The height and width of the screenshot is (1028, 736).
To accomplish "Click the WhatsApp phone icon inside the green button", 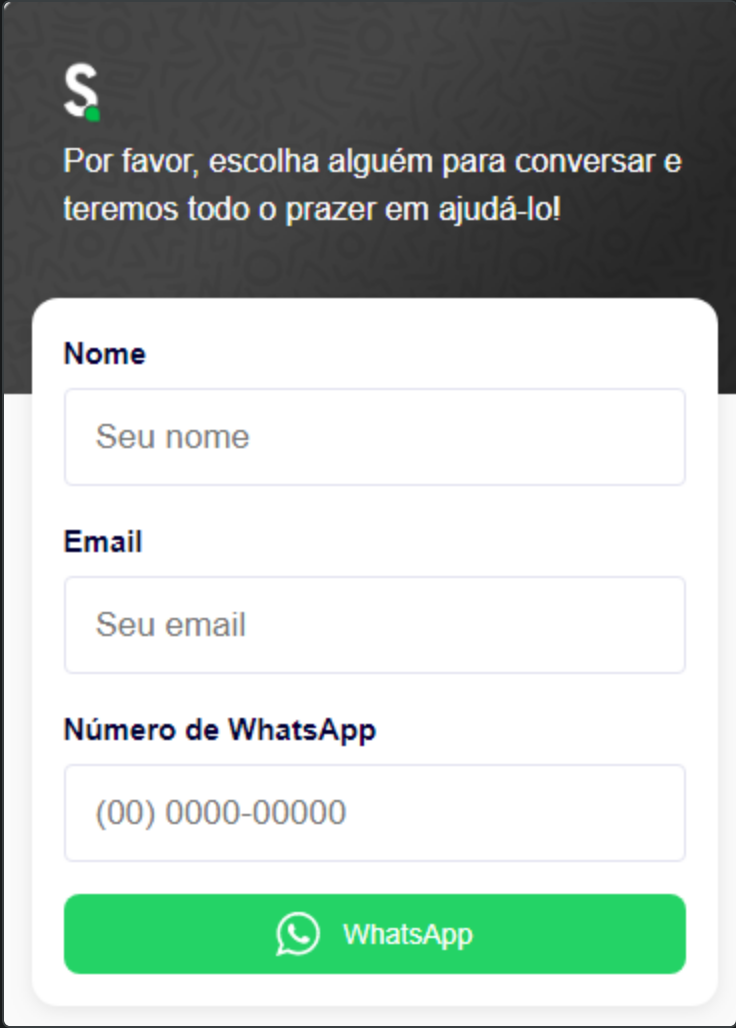I will pos(295,936).
